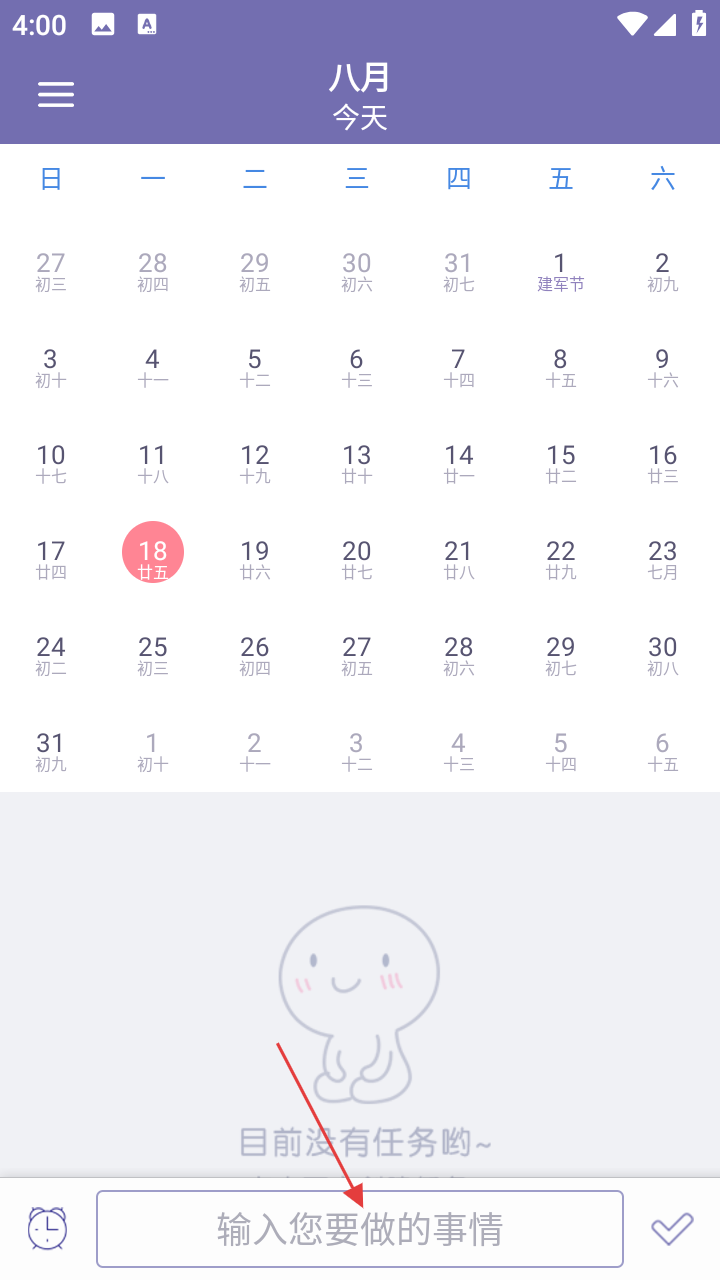Select August 26 on the calendar
The width and height of the screenshot is (720, 1280).
255,655
